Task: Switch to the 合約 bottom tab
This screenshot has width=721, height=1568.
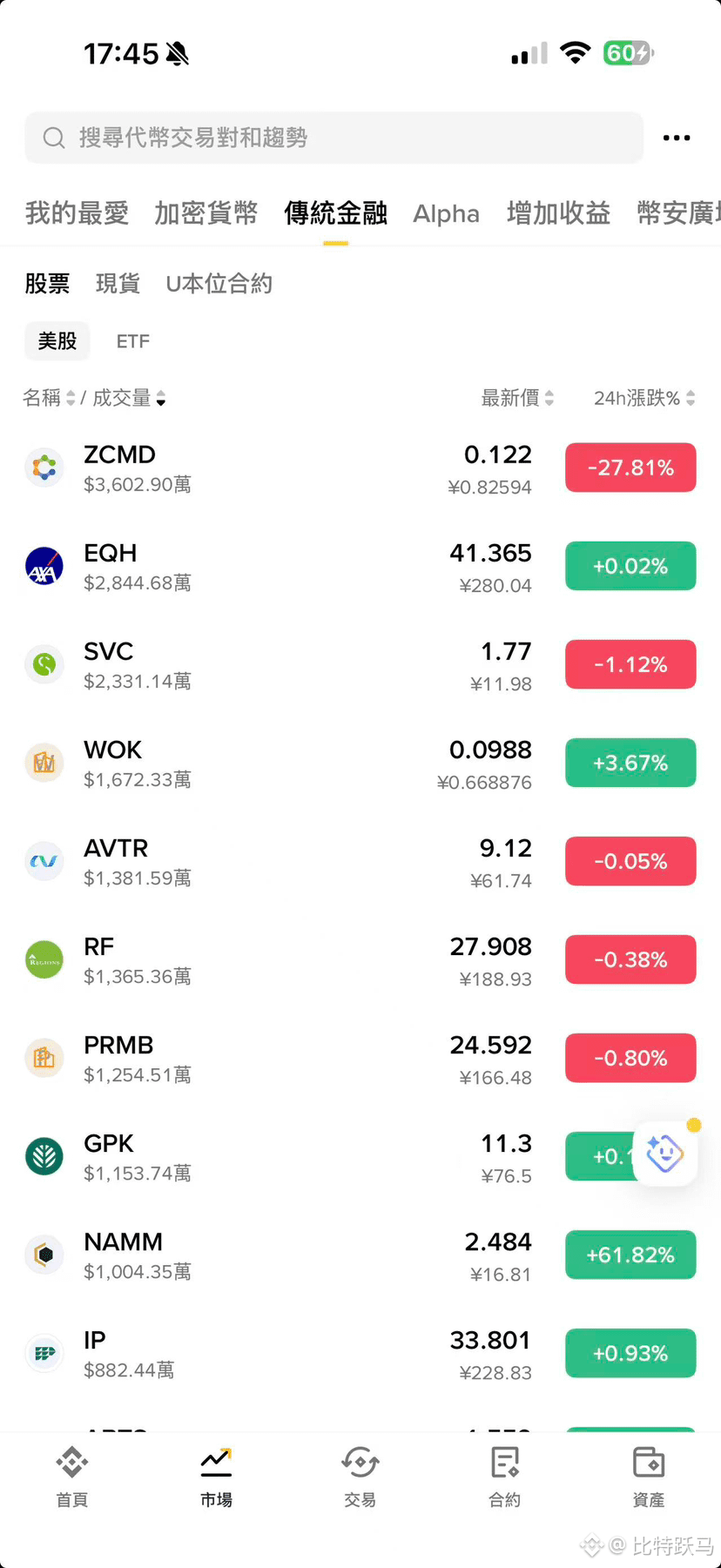Action: (x=504, y=1477)
